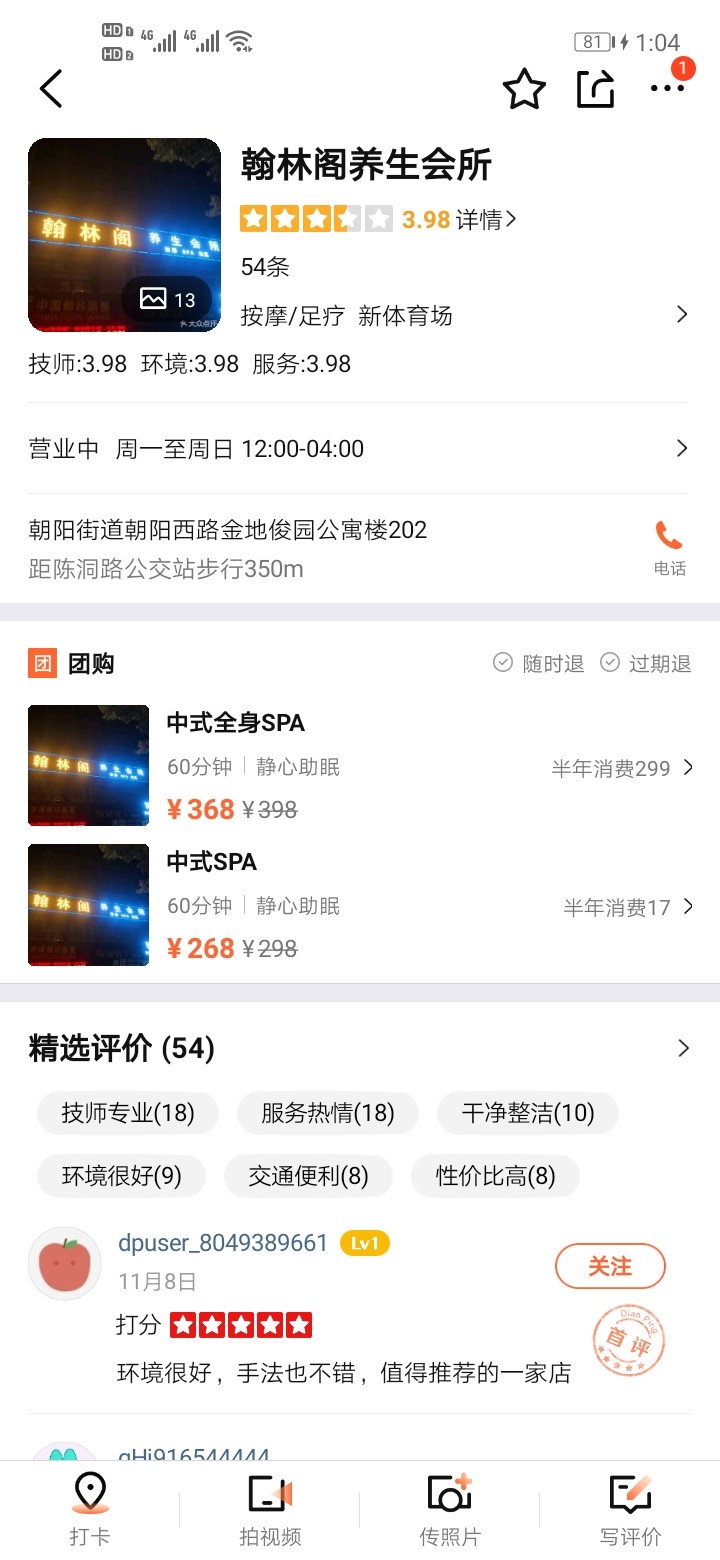Go back using the top-left arrow

[x=51, y=89]
